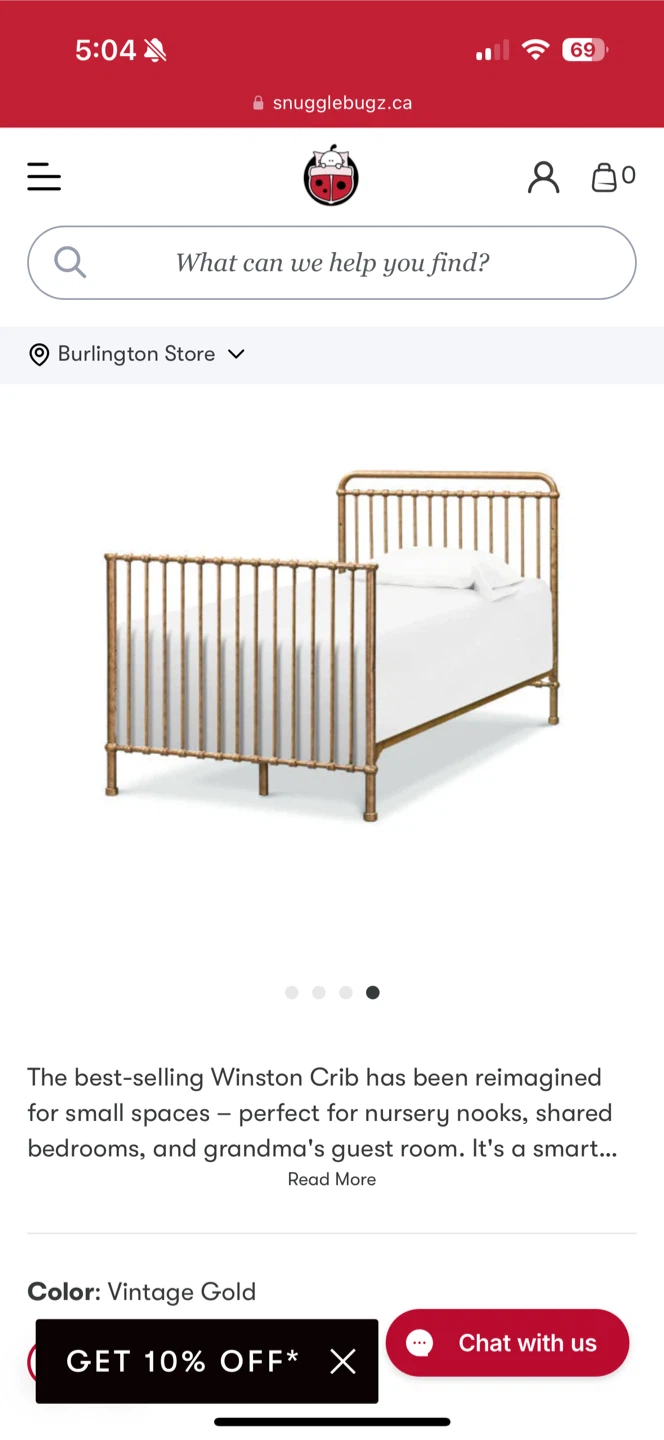Open the crib product image

pyautogui.click(x=332, y=646)
